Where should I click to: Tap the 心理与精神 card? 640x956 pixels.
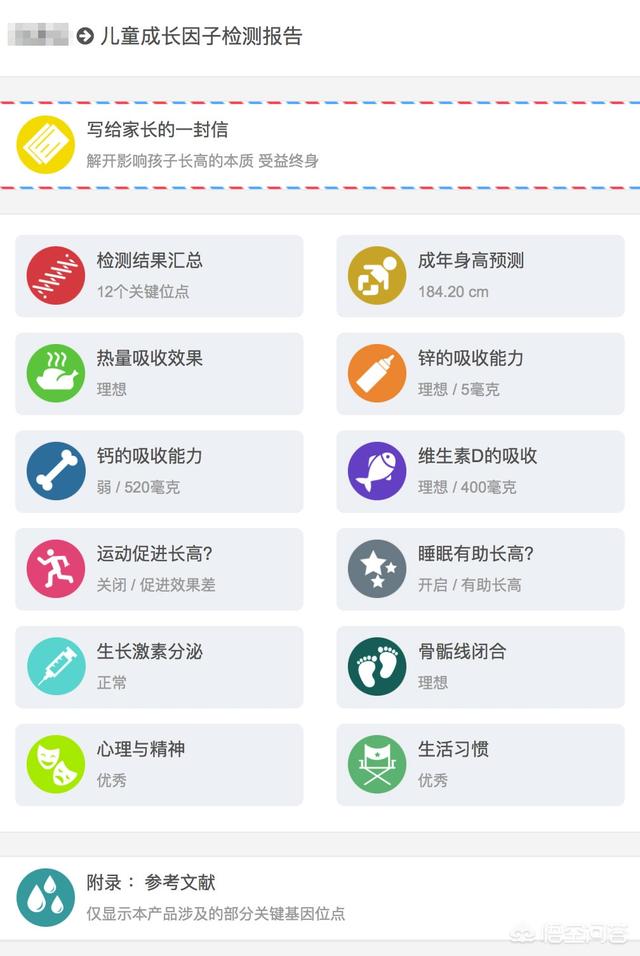coord(159,765)
